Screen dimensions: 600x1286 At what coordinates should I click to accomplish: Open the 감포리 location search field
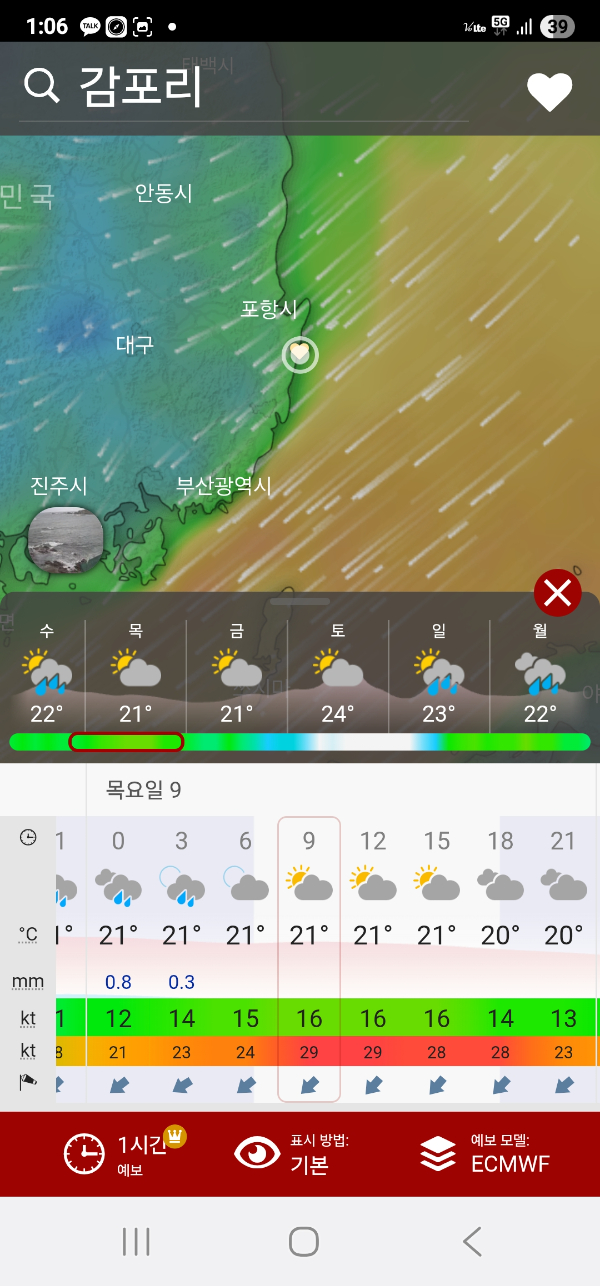click(240, 88)
